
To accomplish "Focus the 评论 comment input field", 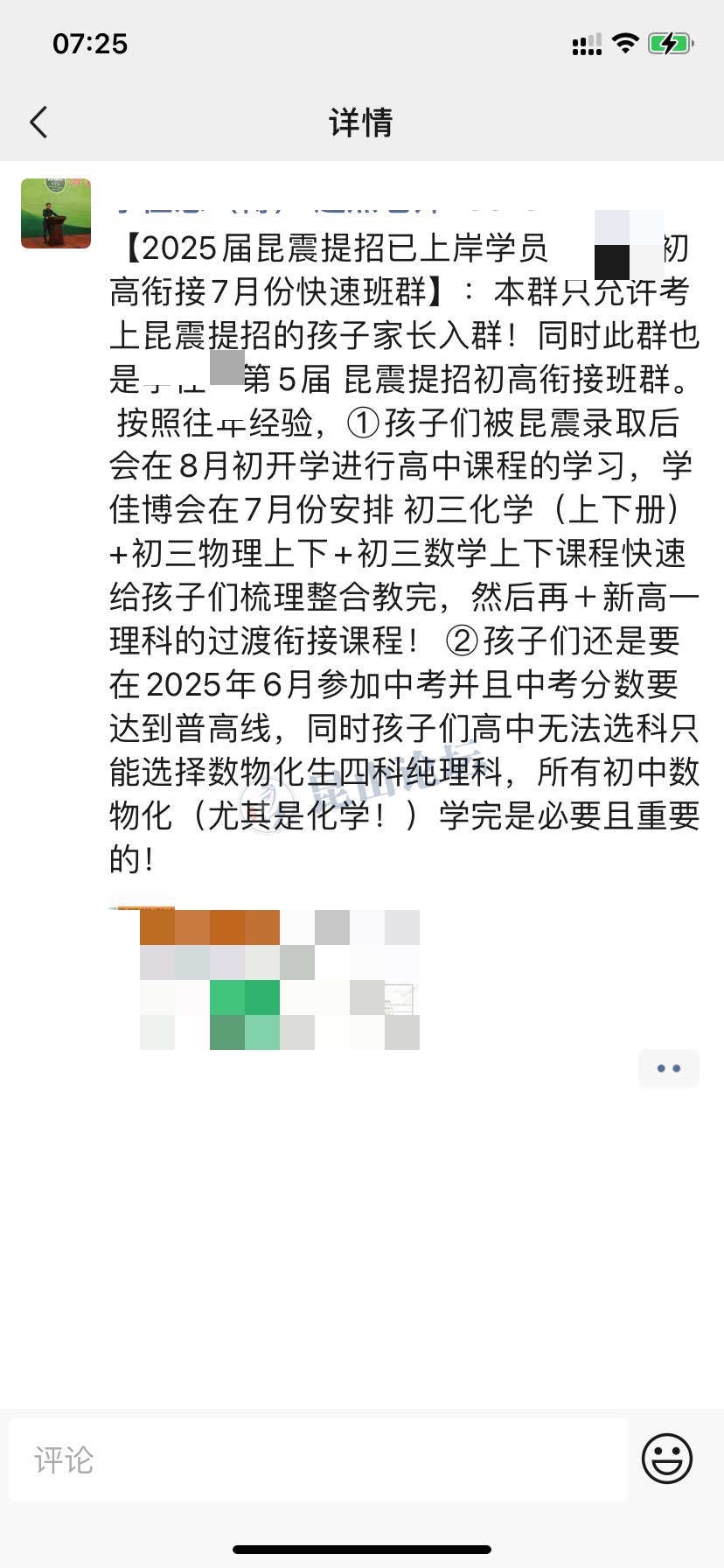I will pos(318,1459).
